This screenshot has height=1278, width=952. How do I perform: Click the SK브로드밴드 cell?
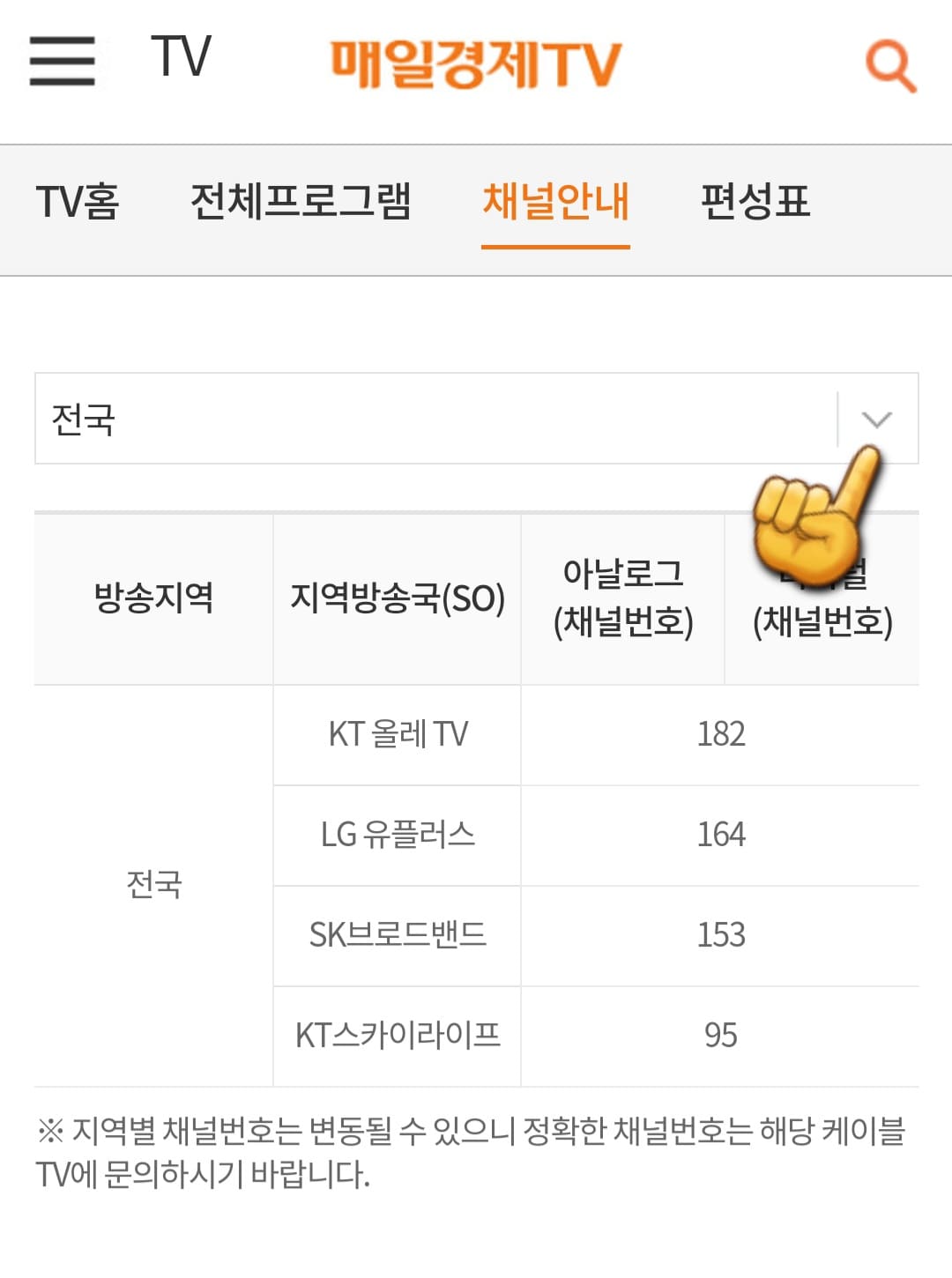[396, 935]
